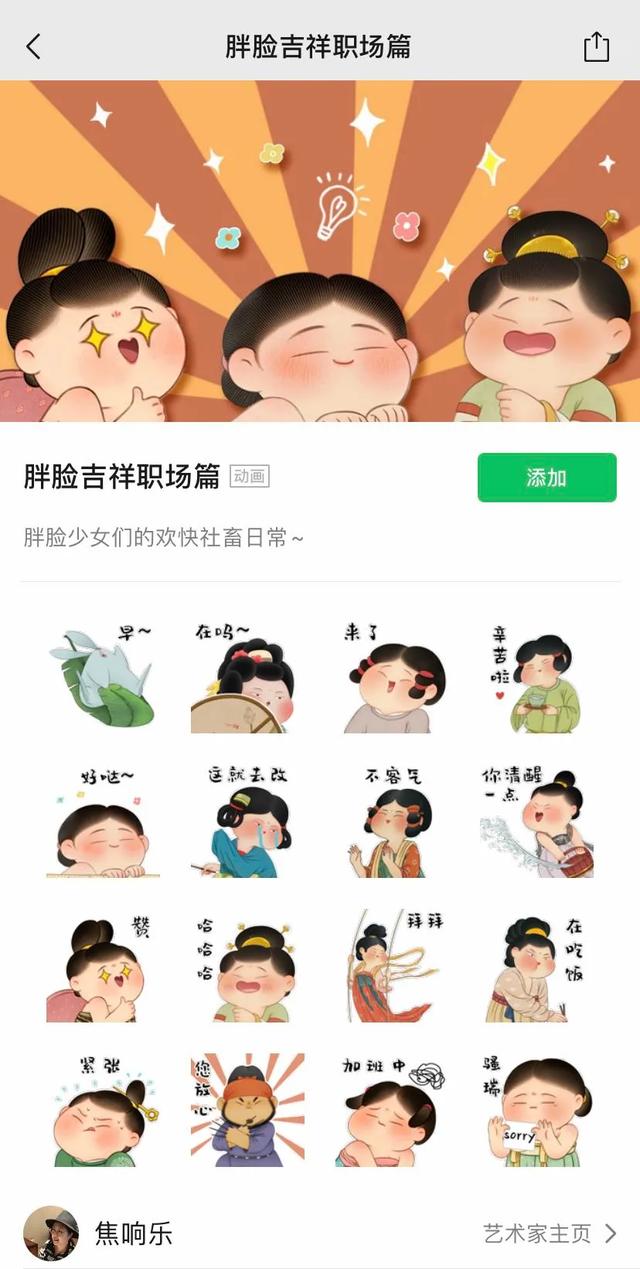Preview the 骚瑞 sorry sticker
Viewport: 640px width, 1269px height.
[x=536, y=1110]
